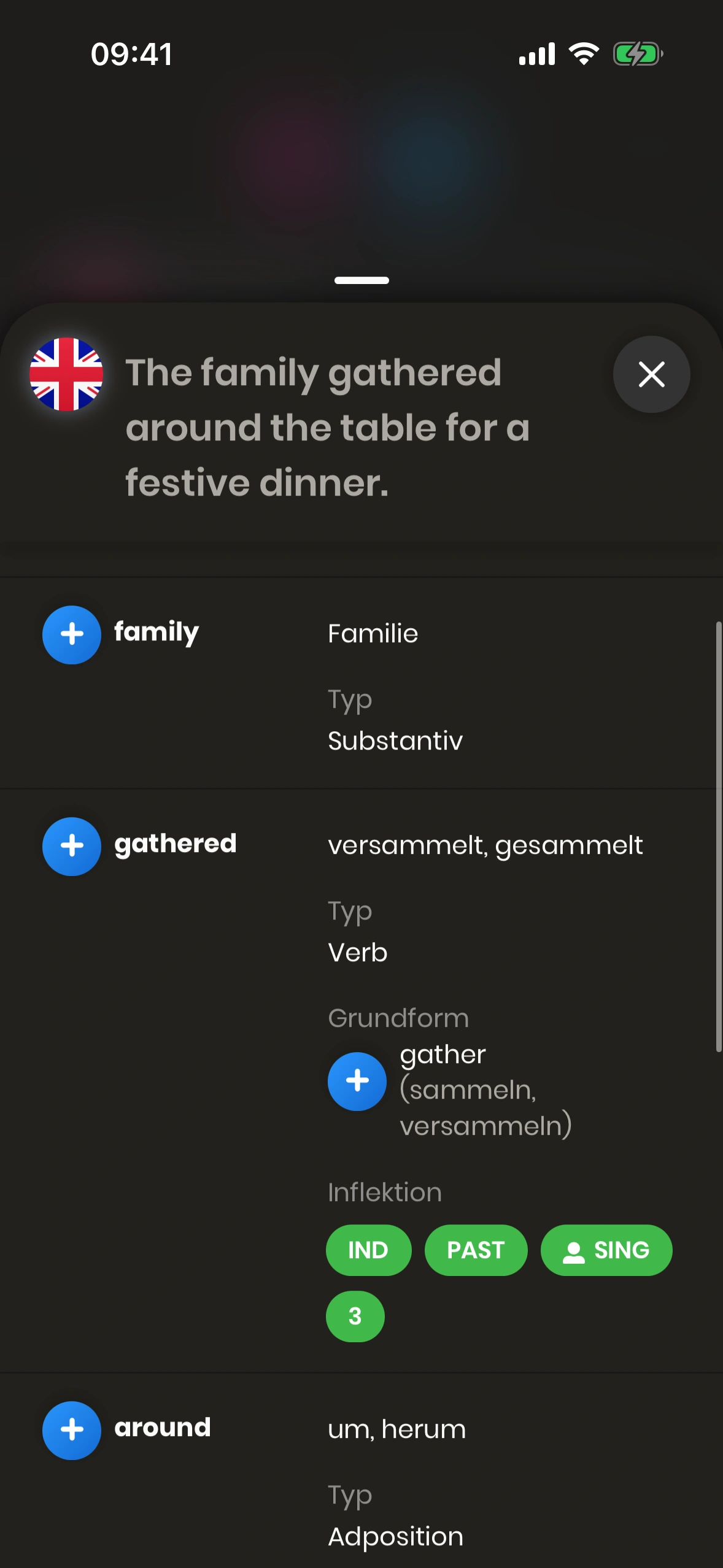Add the word 'family' to vocabulary
The height and width of the screenshot is (1568, 723).
[72, 634]
